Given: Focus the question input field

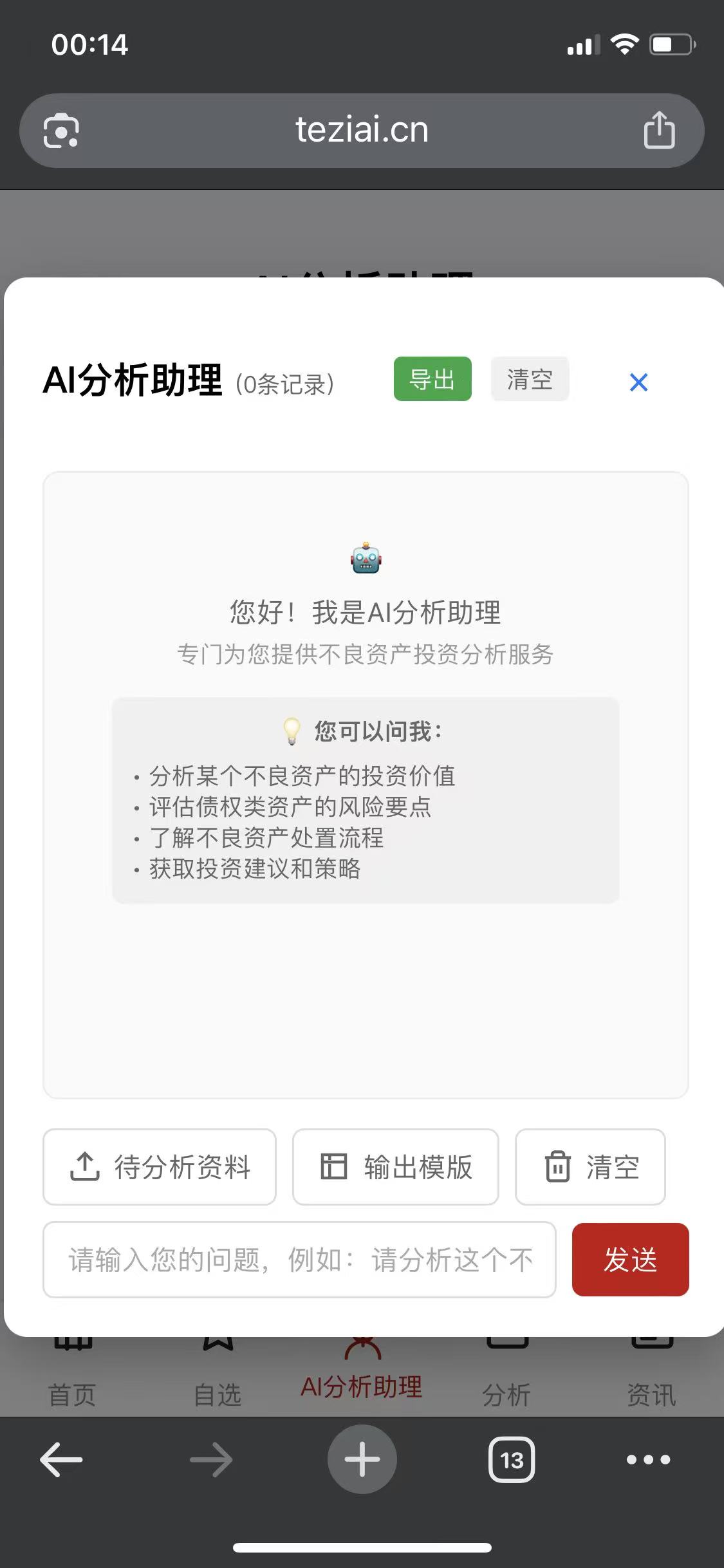Looking at the screenshot, I should pyautogui.click(x=299, y=1260).
